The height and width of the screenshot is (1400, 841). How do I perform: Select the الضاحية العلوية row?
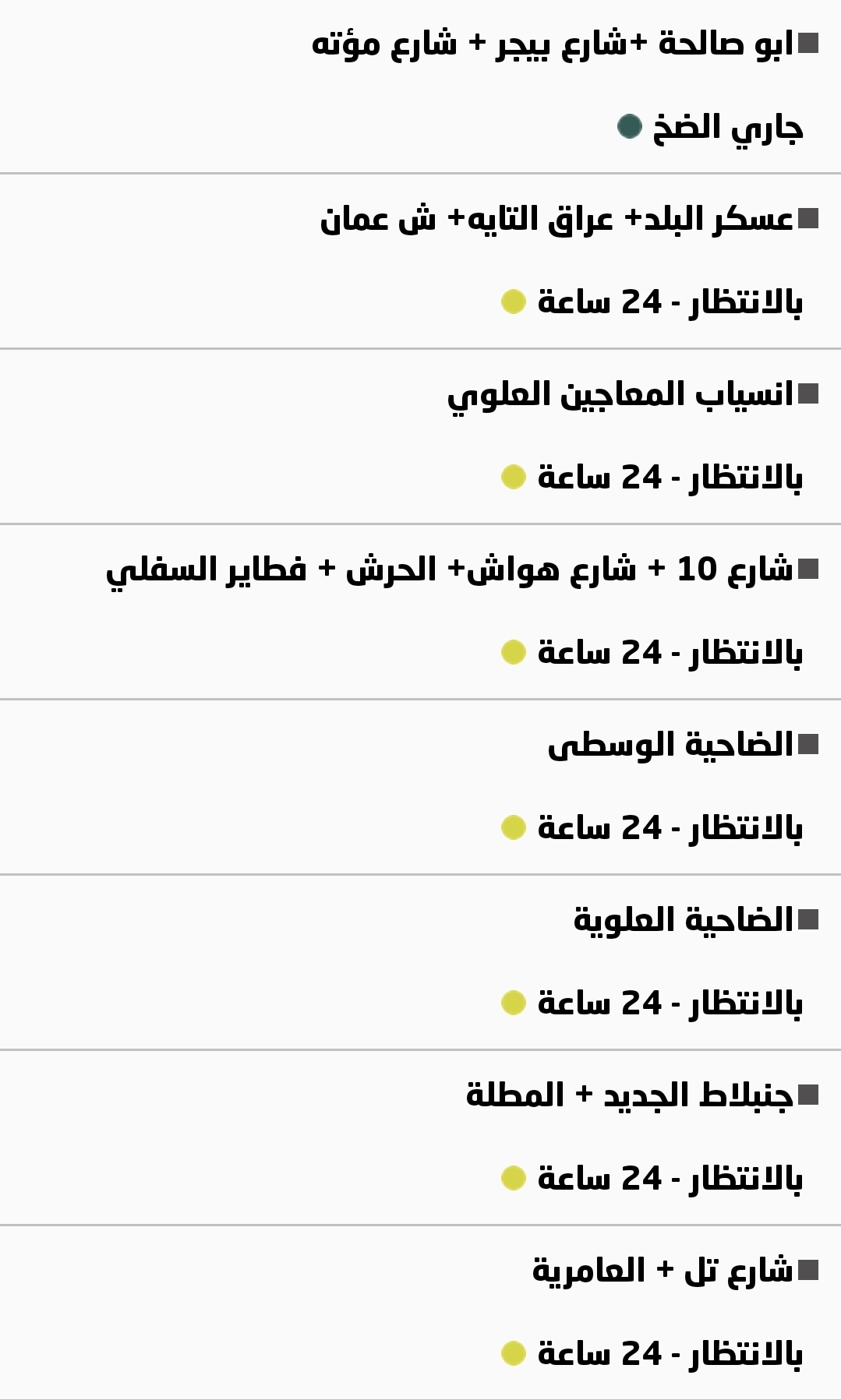[683, 921]
